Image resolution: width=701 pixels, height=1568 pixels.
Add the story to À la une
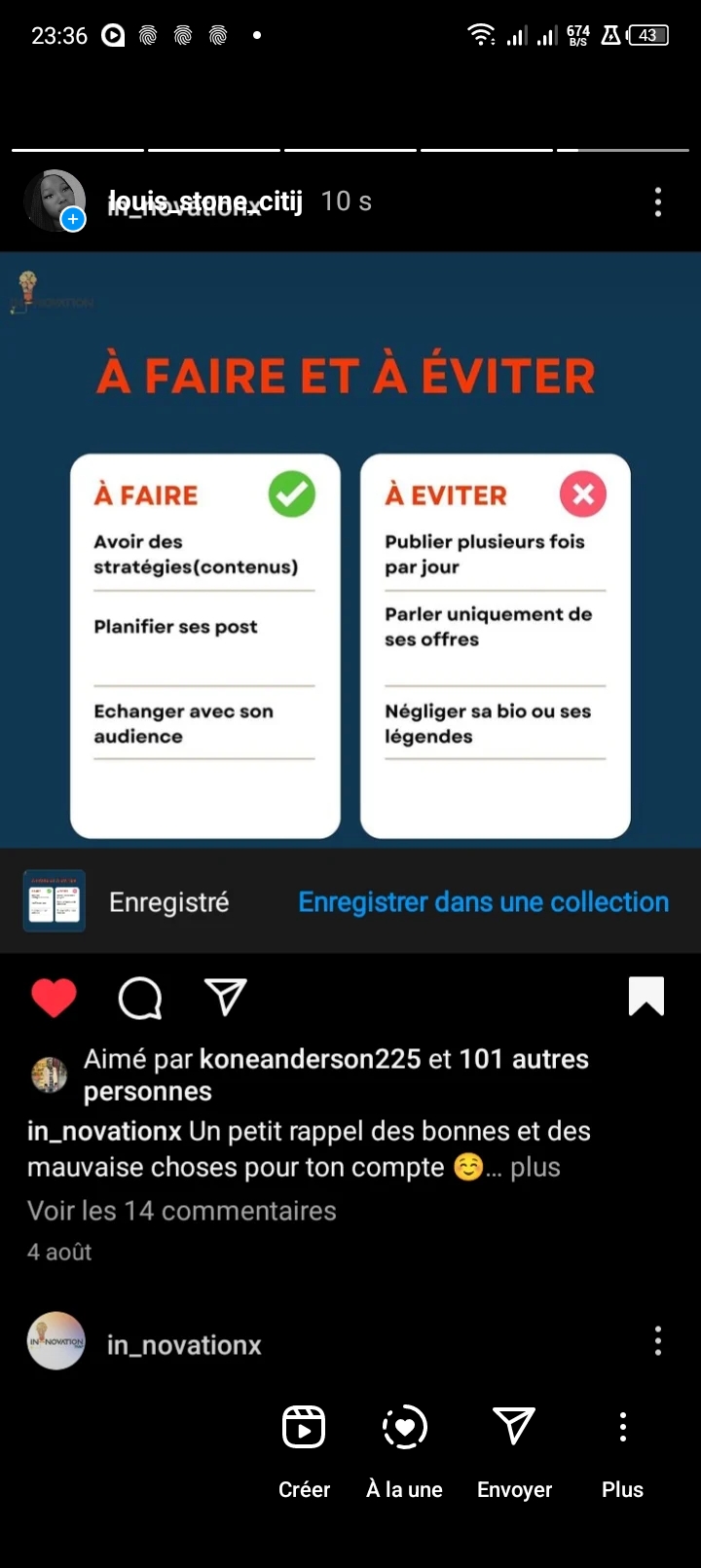click(x=404, y=1448)
